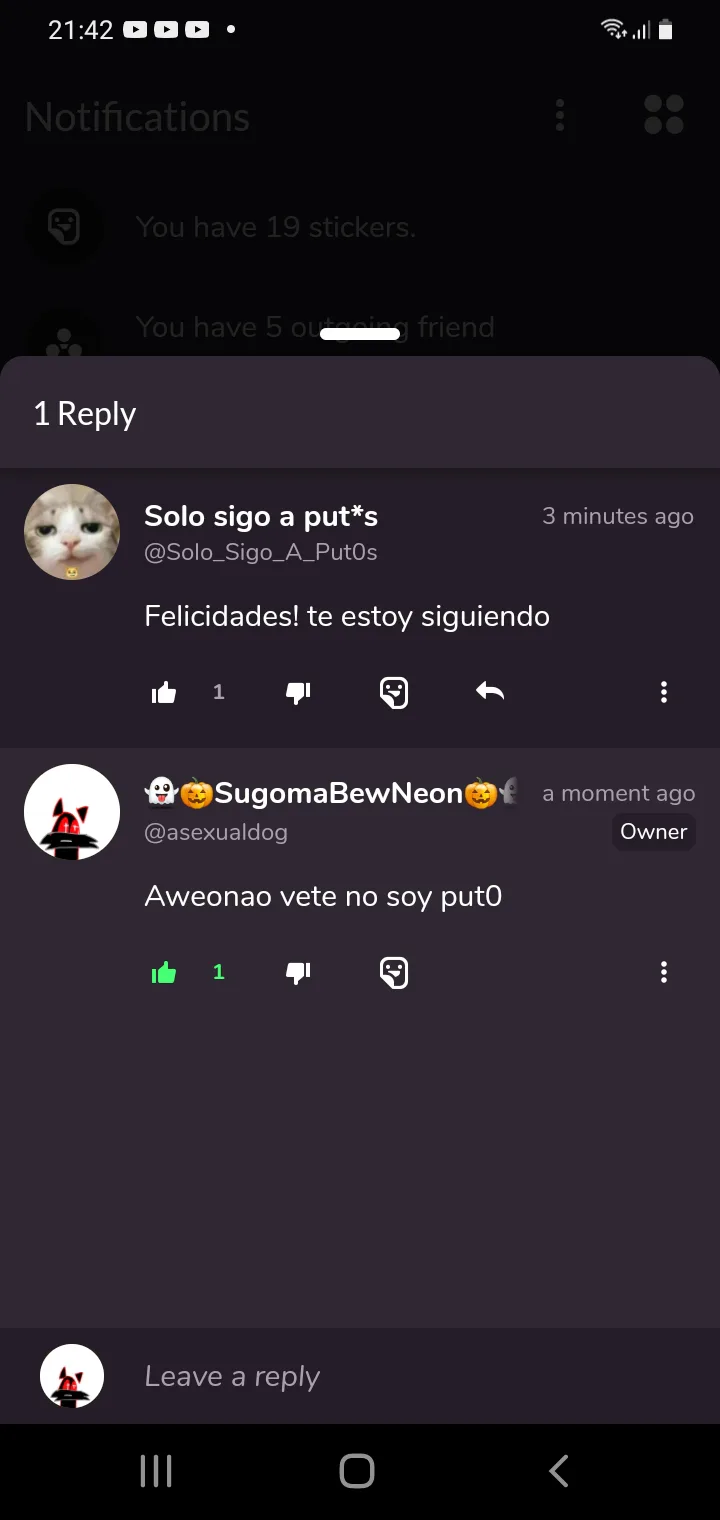This screenshot has height=1520, width=720.
Task: Like the comment by Solo sigo a put*s
Action: 164,692
